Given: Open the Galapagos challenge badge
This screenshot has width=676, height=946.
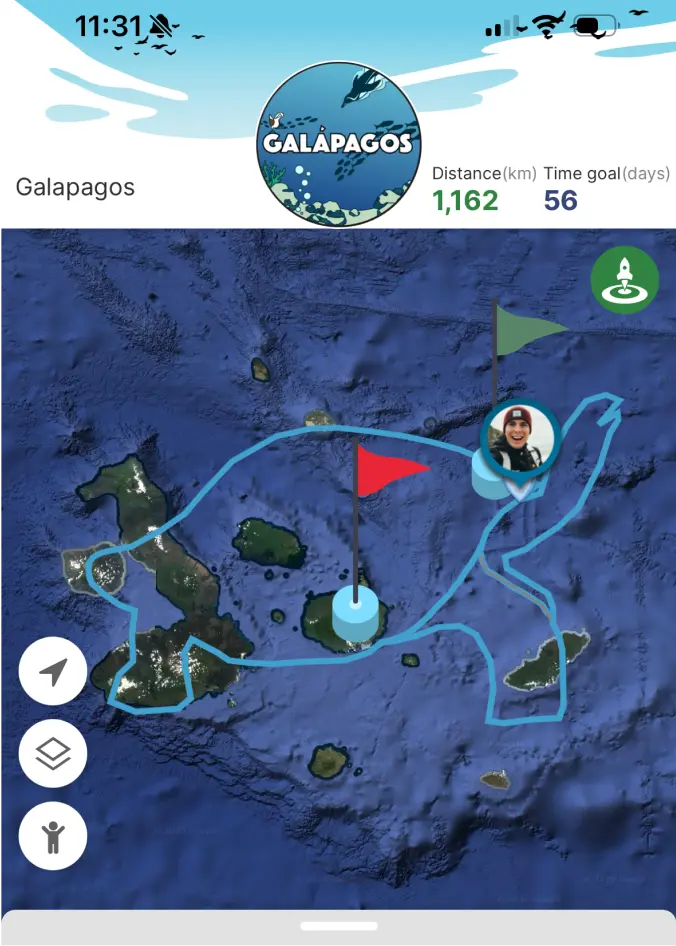Looking at the screenshot, I should pyautogui.click(x=338, y=142).
